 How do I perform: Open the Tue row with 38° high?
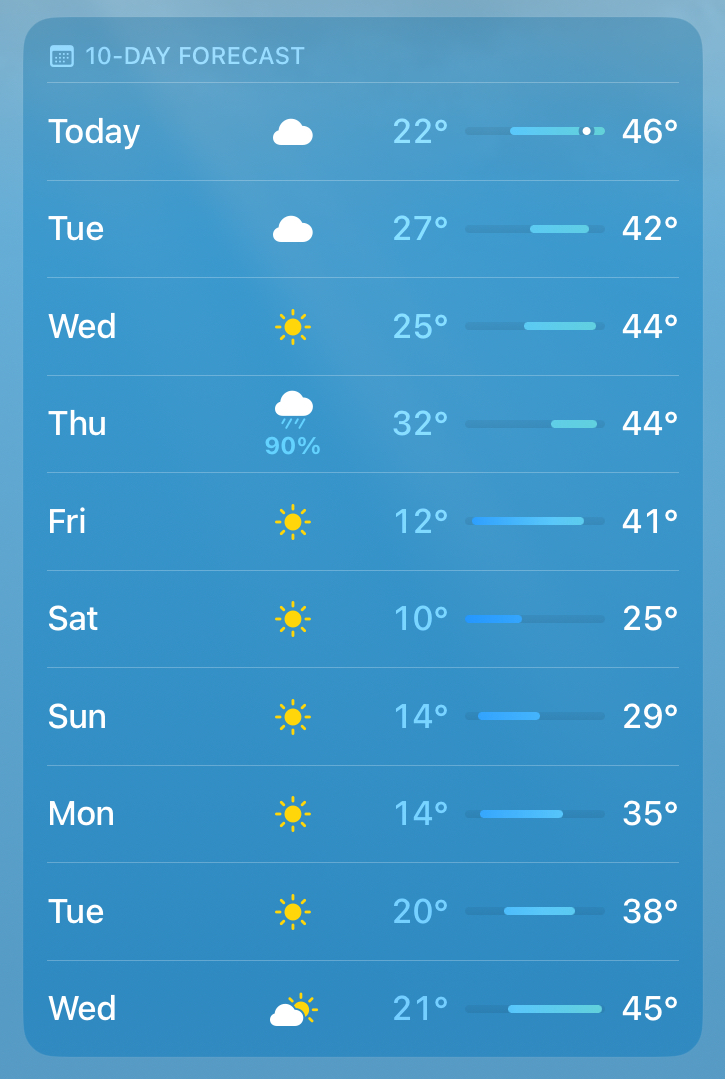362,912
